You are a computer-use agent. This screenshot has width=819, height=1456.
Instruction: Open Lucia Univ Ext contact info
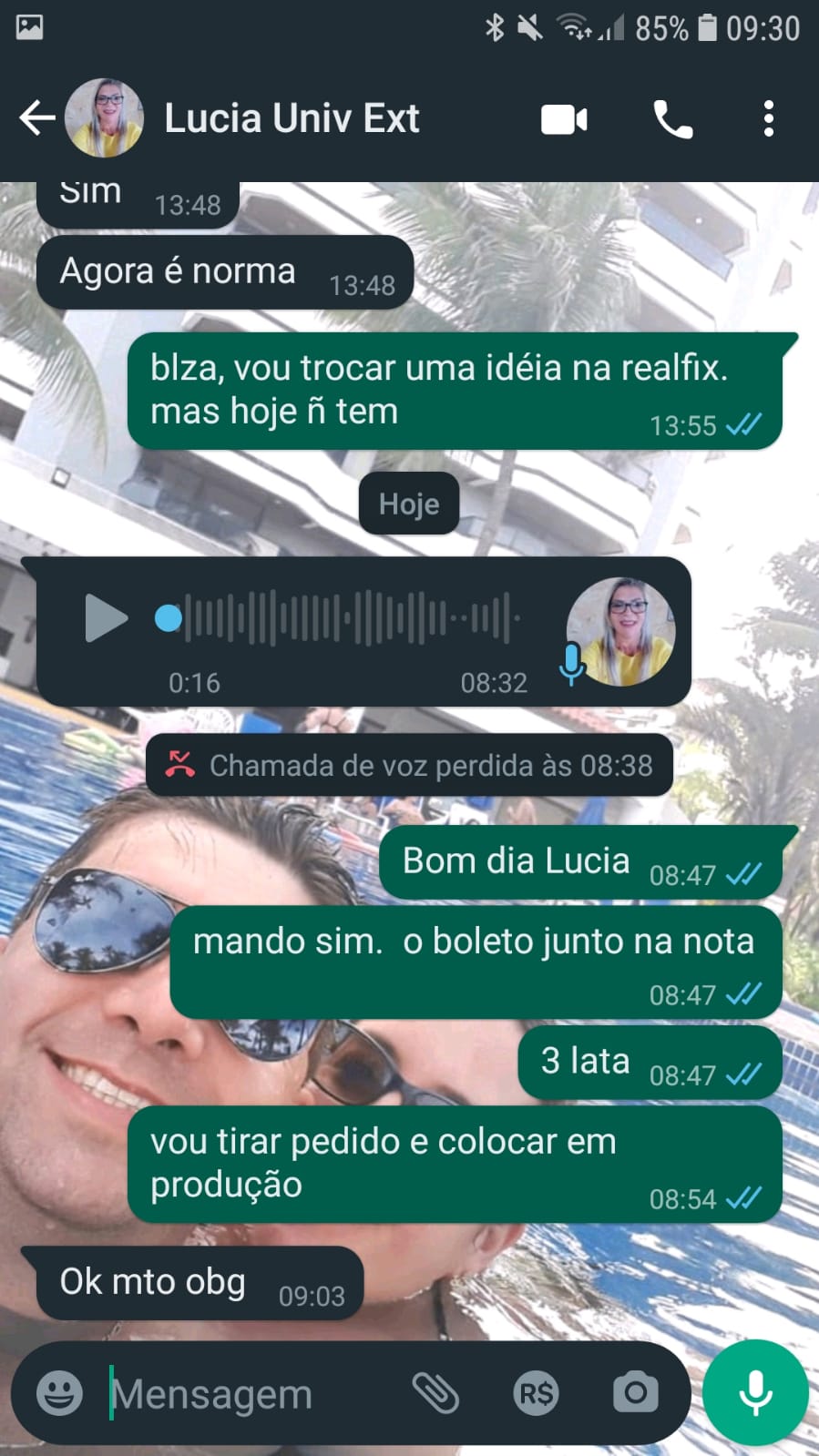click(292, 118)
